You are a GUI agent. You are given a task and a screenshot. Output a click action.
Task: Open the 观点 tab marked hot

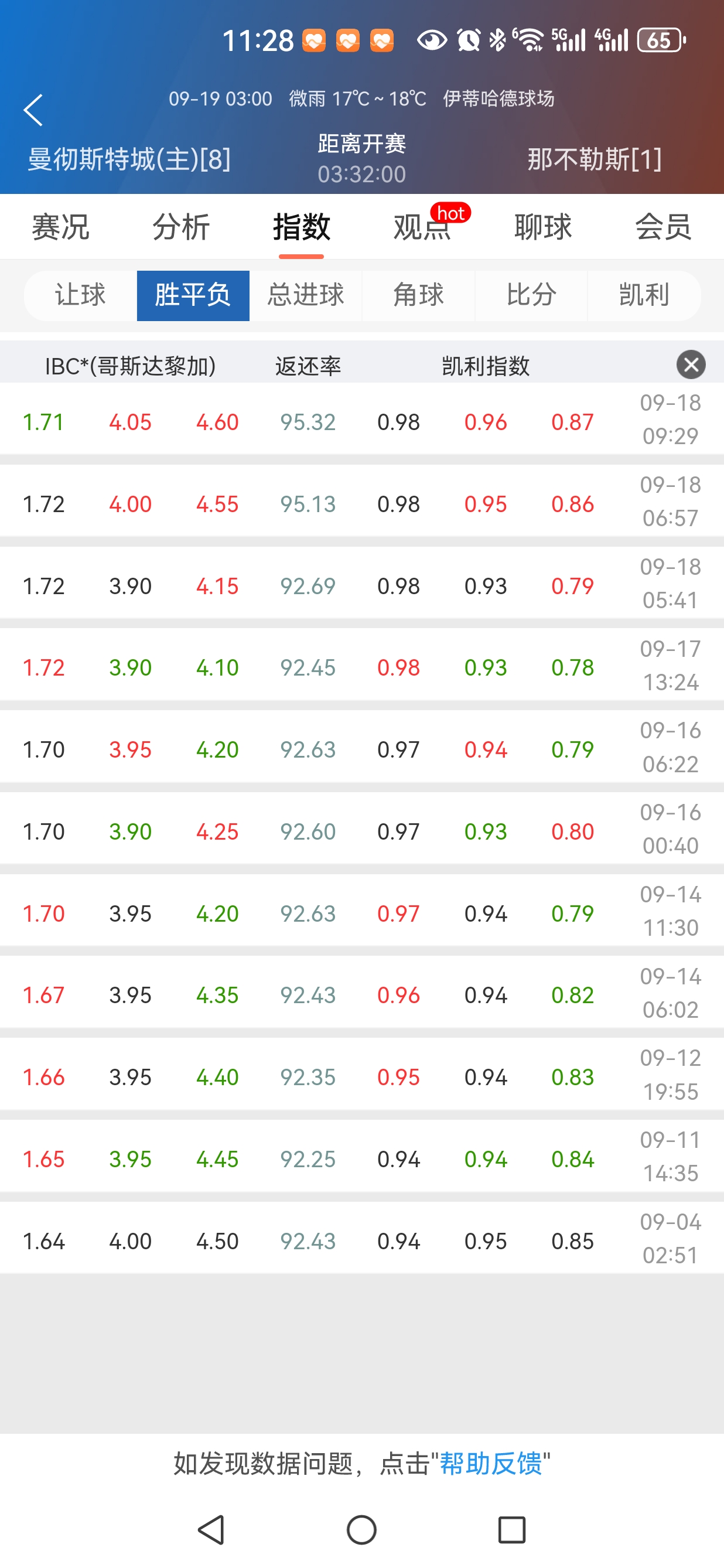tap(422, 227)
